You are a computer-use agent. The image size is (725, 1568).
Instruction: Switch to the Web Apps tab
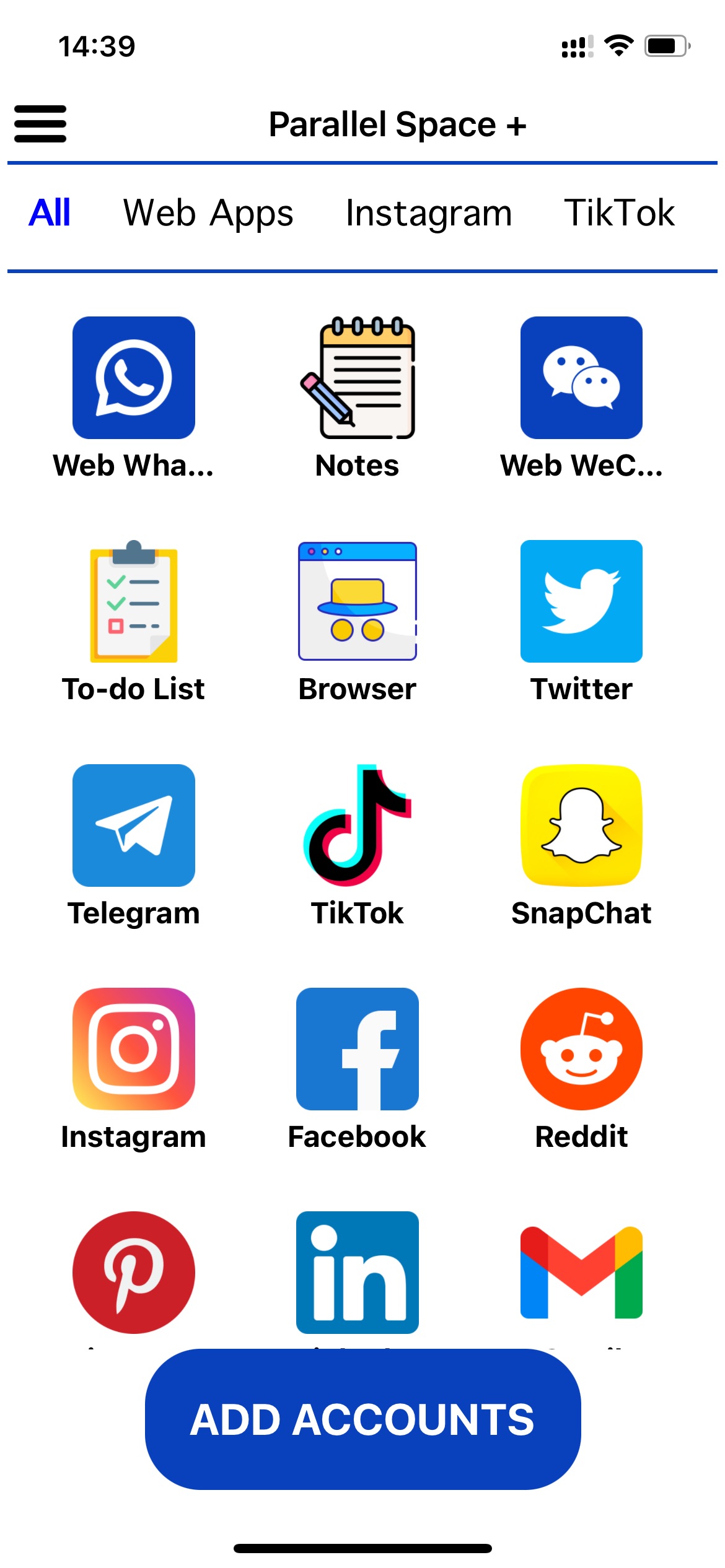208,214
